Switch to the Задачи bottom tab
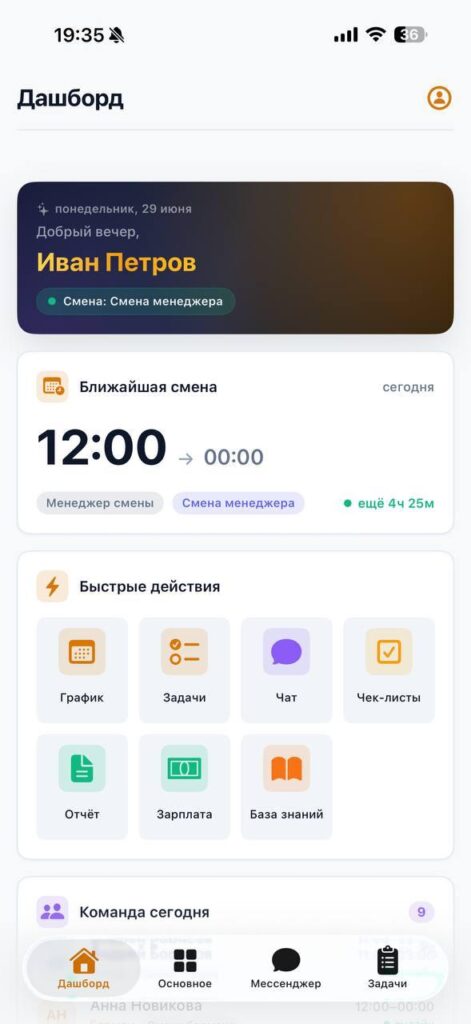The width and height of the screenshot is (471, 1024). click(x=387, y=968)
